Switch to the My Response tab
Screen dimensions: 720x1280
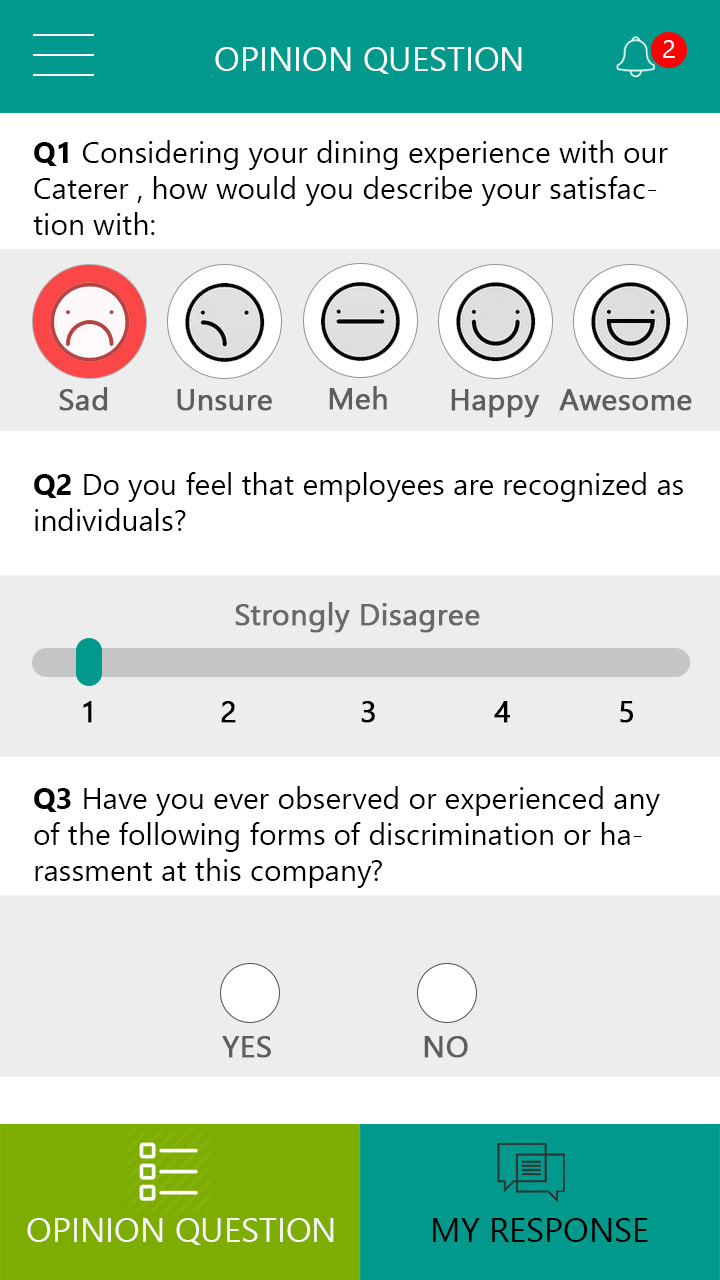point(540,1202)
